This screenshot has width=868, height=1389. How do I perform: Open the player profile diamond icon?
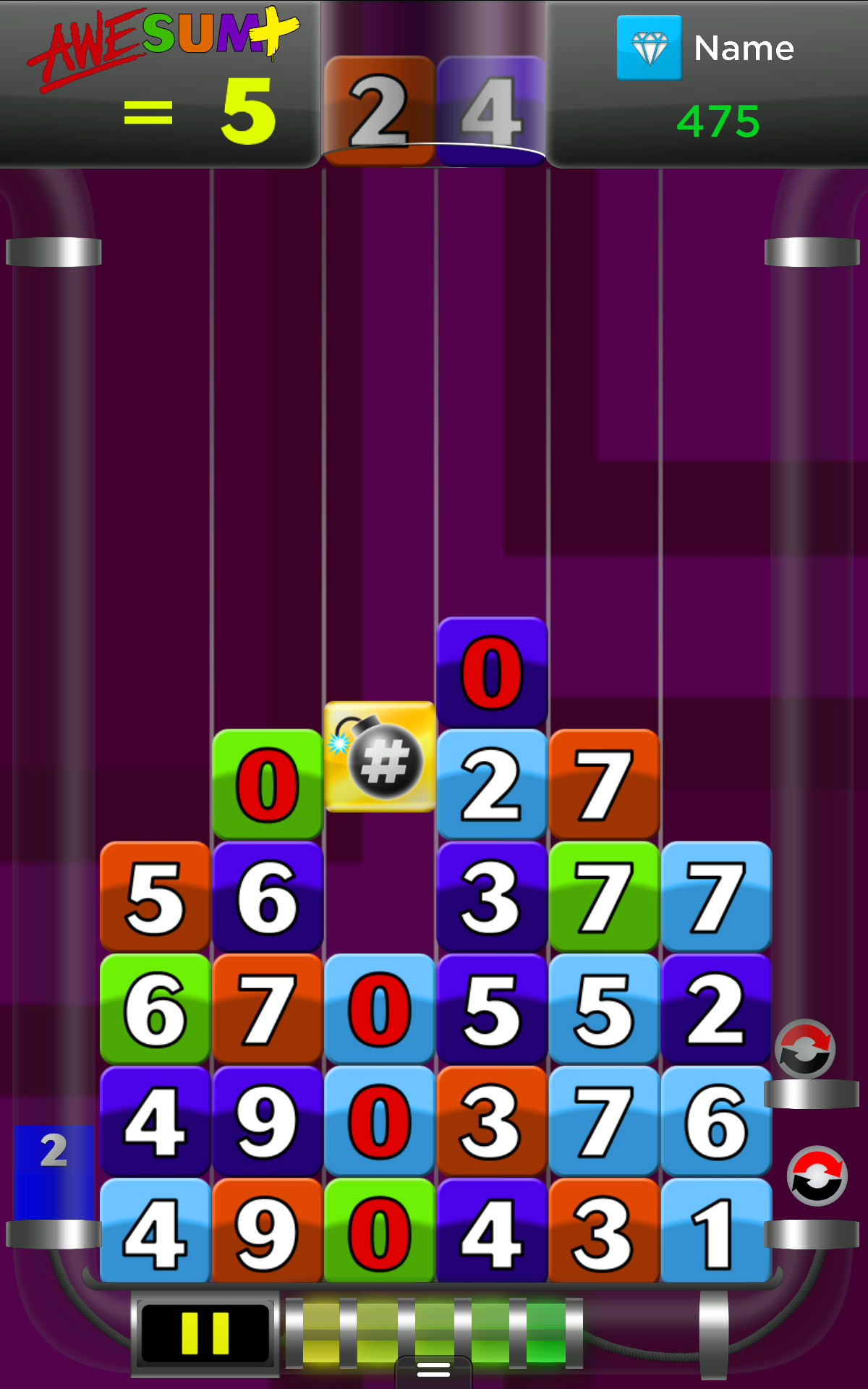[x=649, y=48]
